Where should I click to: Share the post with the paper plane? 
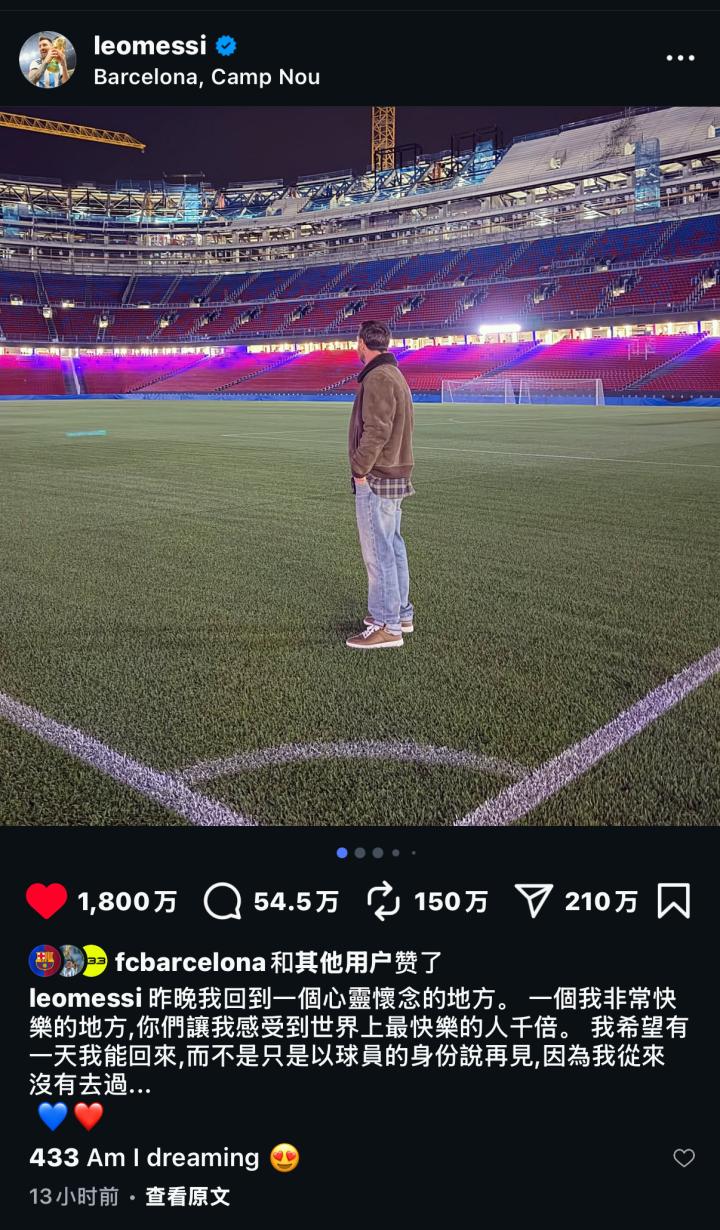pyautogui.click(x=534, y=901)
